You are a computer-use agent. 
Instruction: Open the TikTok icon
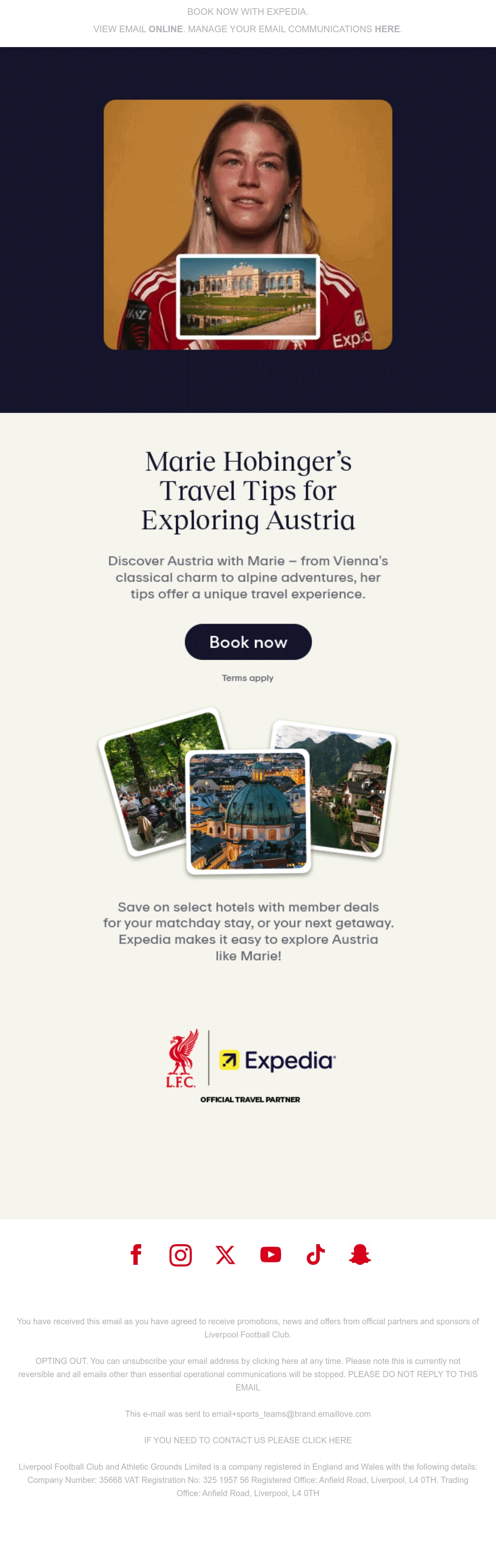[x=315, y=1254]
